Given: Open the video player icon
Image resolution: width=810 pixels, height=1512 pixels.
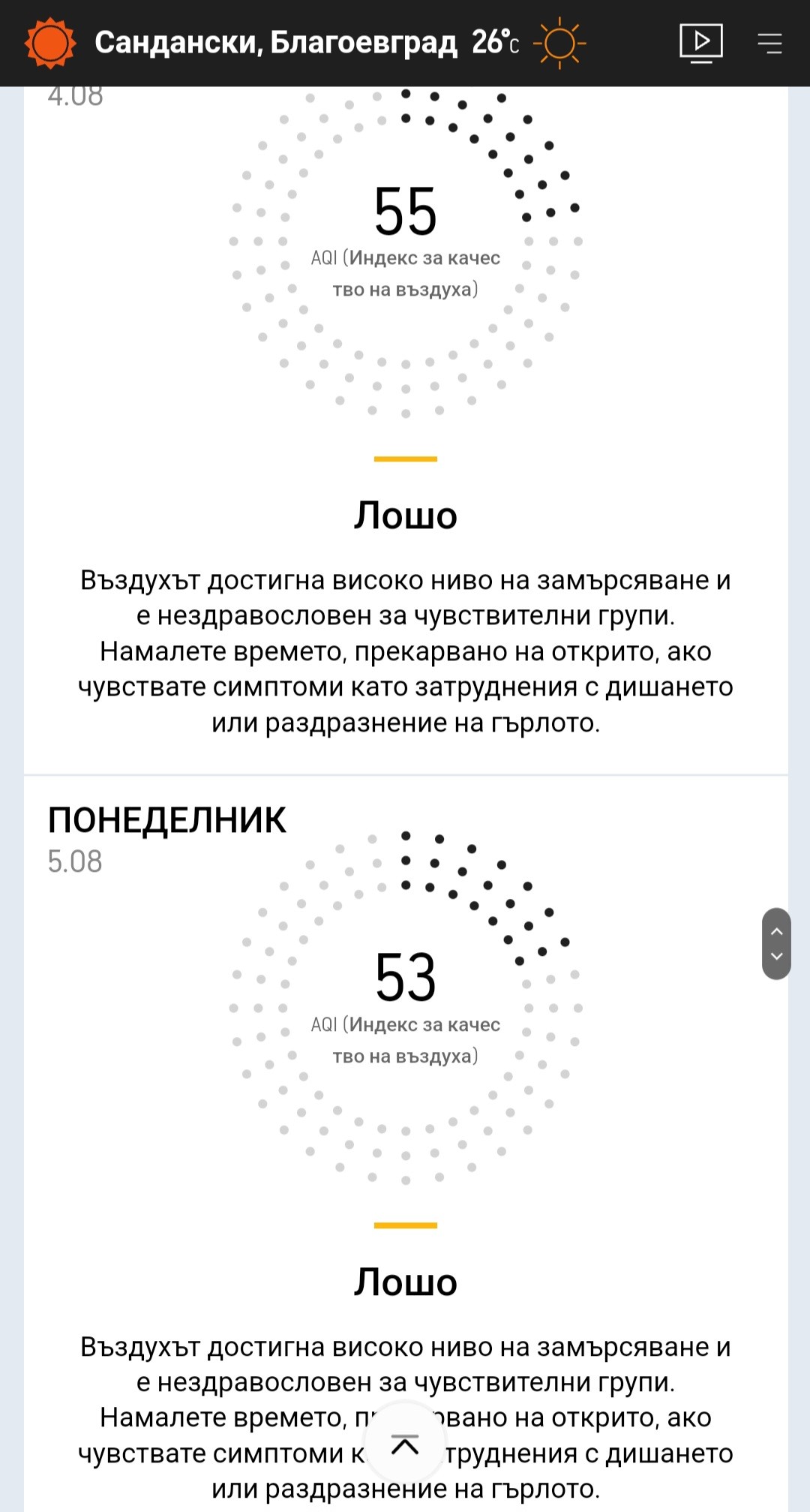Looking at the screenshot, I should point(700,43).
